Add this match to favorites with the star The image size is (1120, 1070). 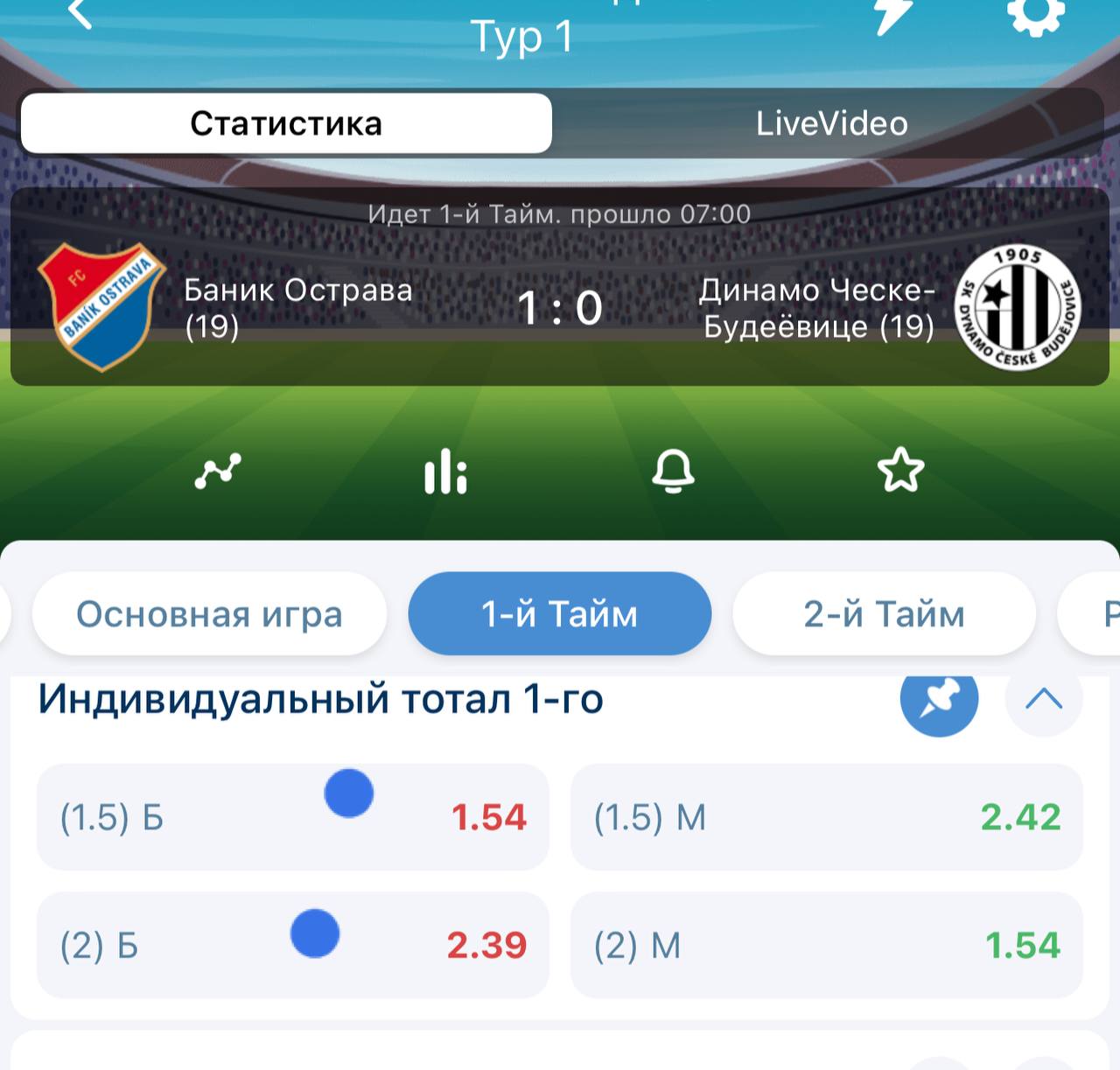(900, 471)
